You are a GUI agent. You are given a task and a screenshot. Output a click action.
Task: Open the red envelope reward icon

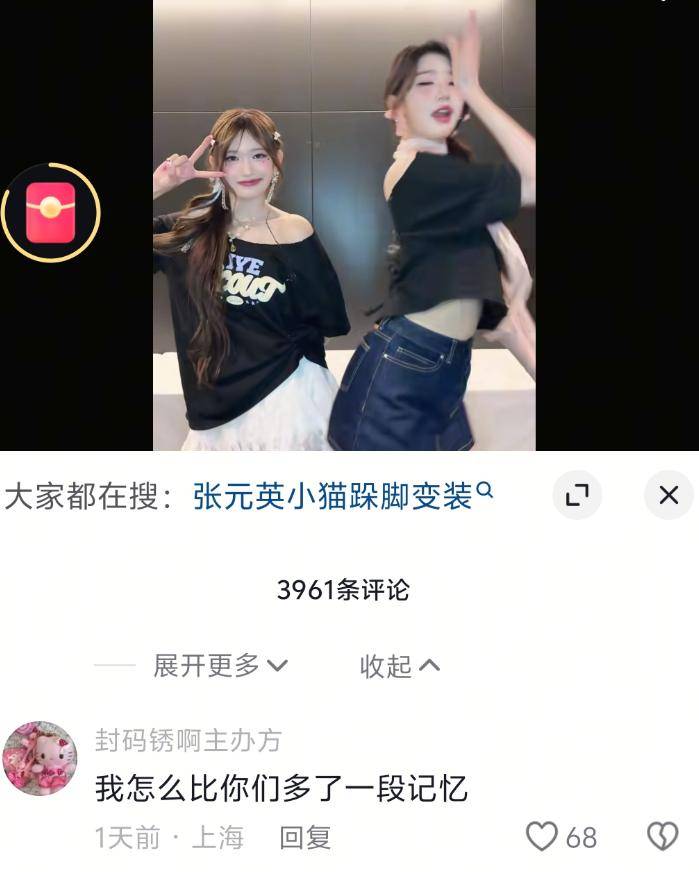(x=50, y=212)
